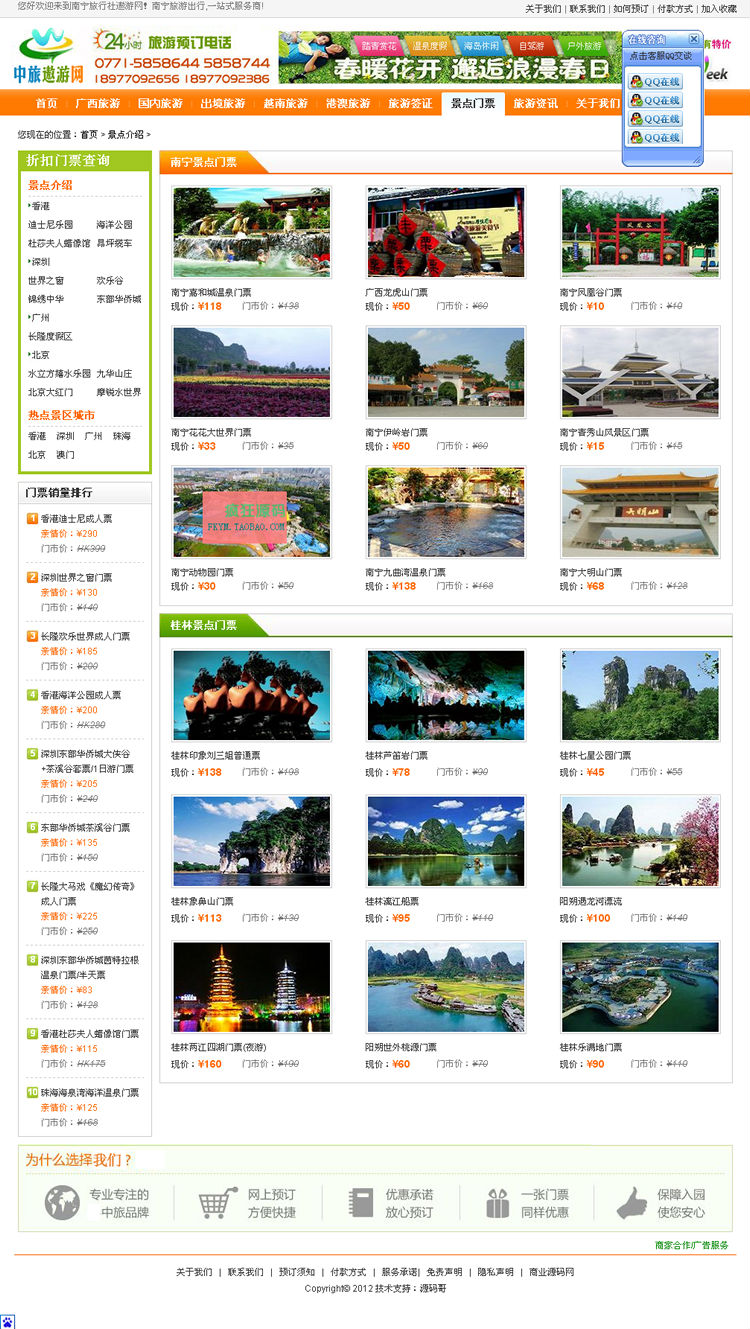Select the 越南旅游 navigation item
Viewport: 750px width, 1329px height.
point(285,103)
